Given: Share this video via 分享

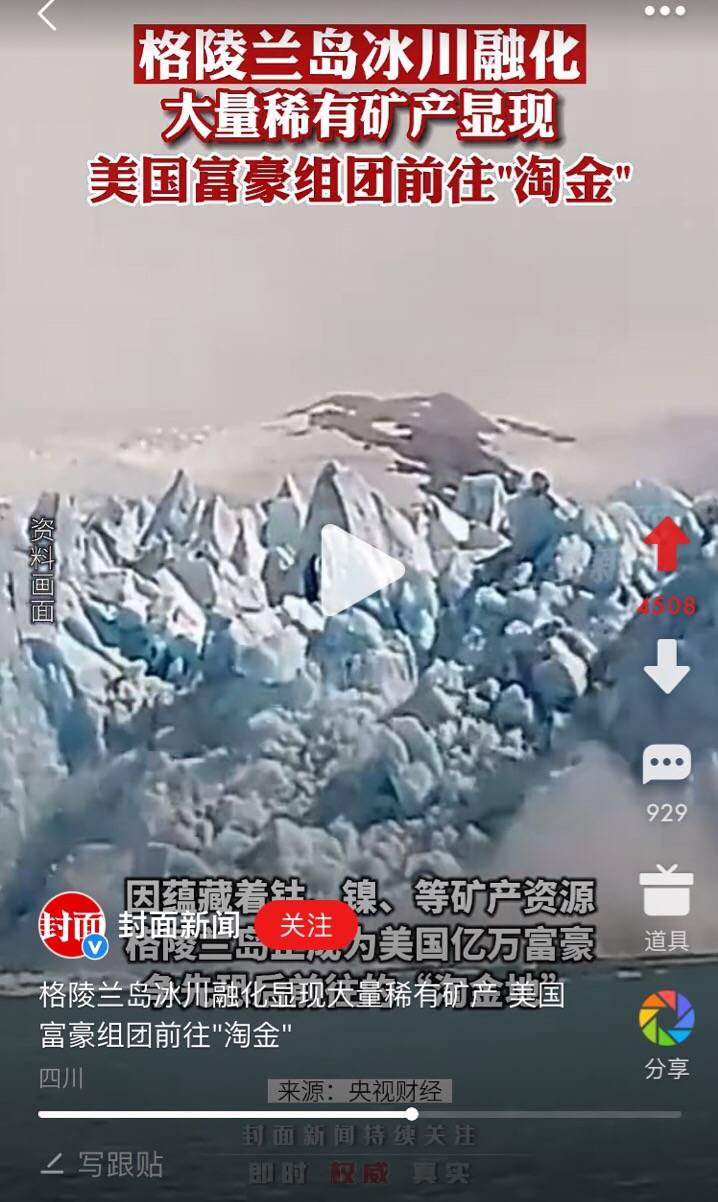Looking at the screenshot, I should click(x=666, y=1020).
